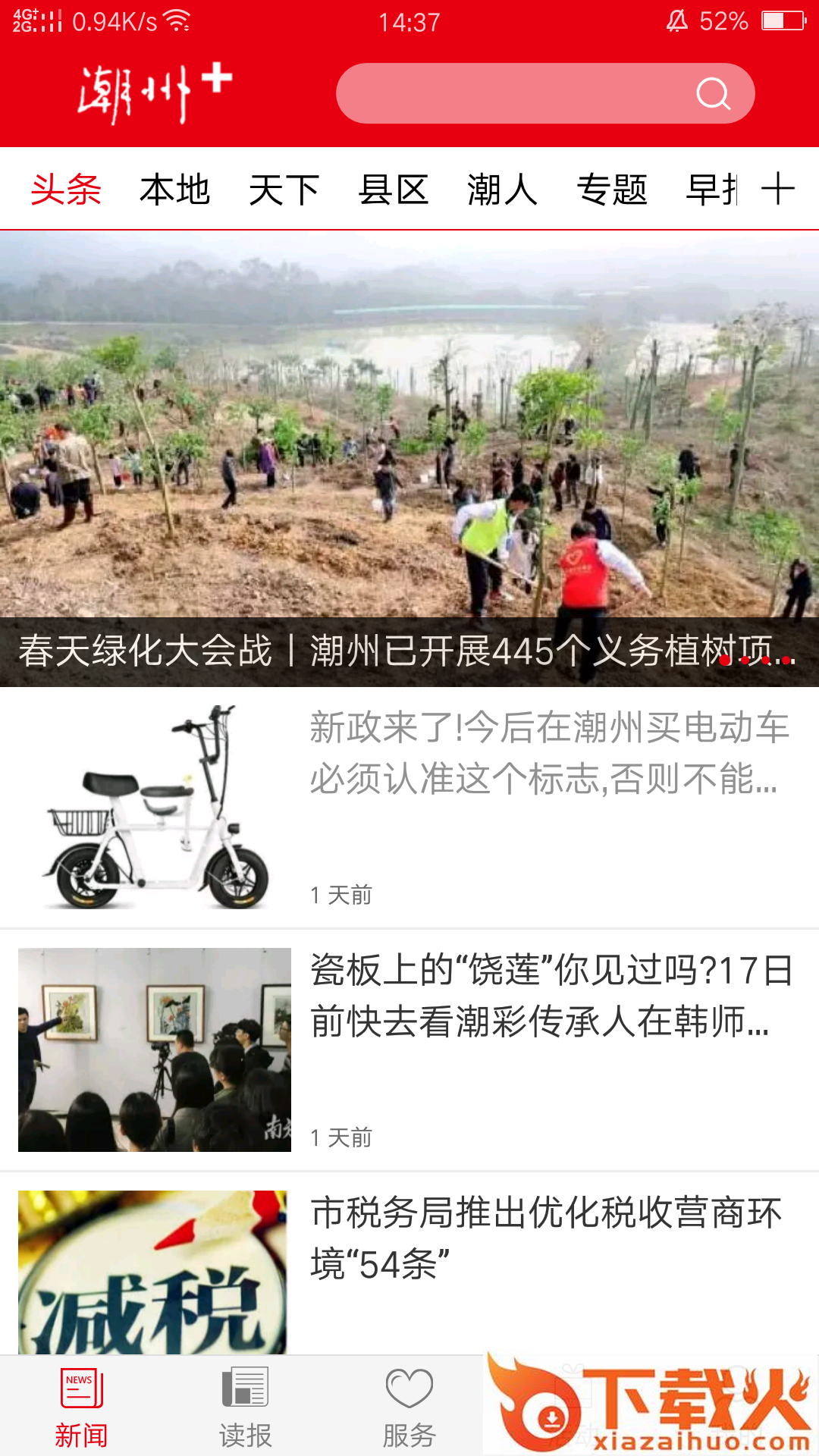This screenshot has height=1456, width=819.
Task: View the 市税务局 "54条" tax article
Action: 546,1238
